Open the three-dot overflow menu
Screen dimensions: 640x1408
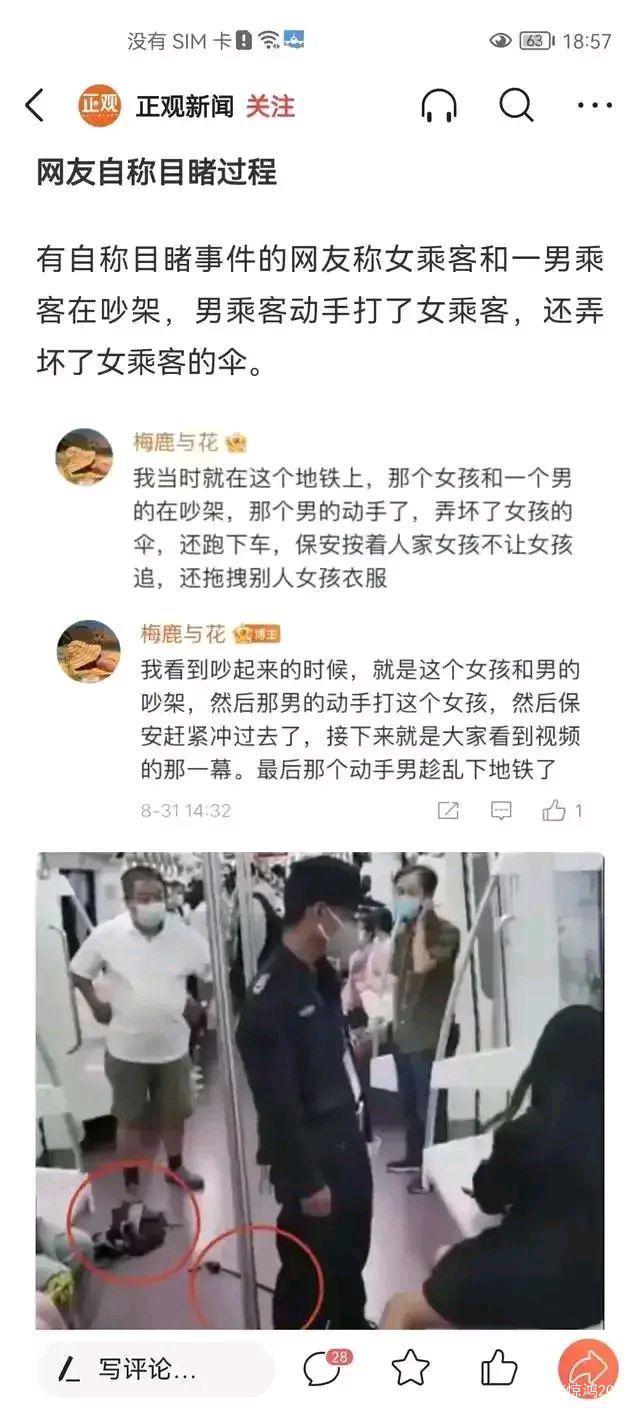tap(595, 105)
